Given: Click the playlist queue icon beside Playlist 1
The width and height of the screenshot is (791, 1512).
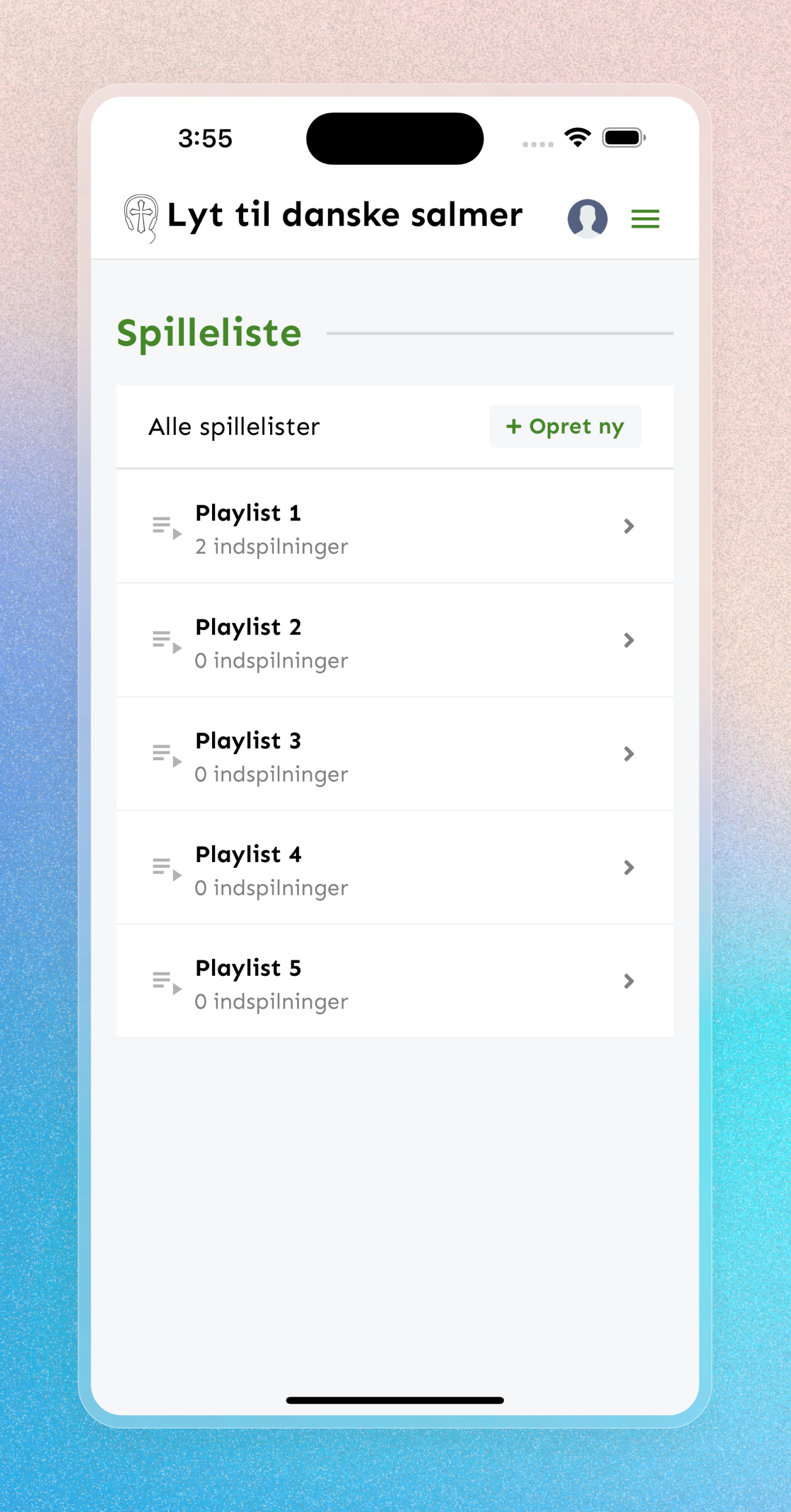Looking at the screenshot, I should [166, 526].
